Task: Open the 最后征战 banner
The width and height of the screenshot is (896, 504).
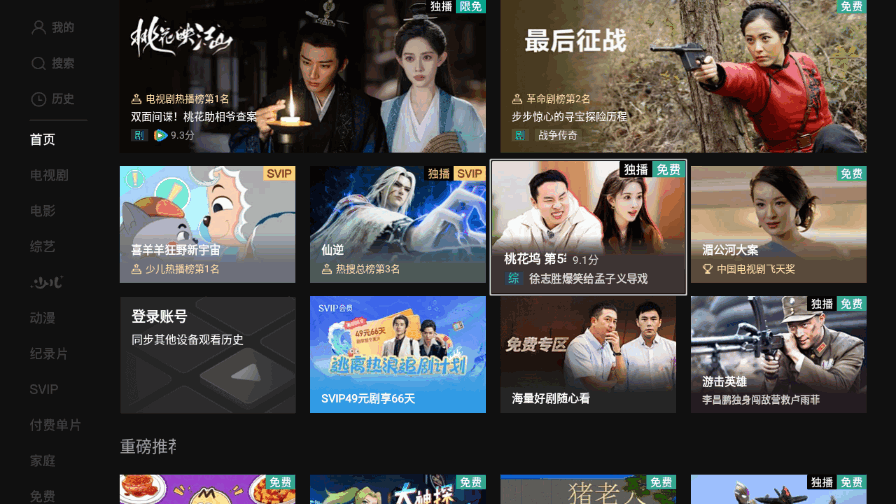Action: 683,76
